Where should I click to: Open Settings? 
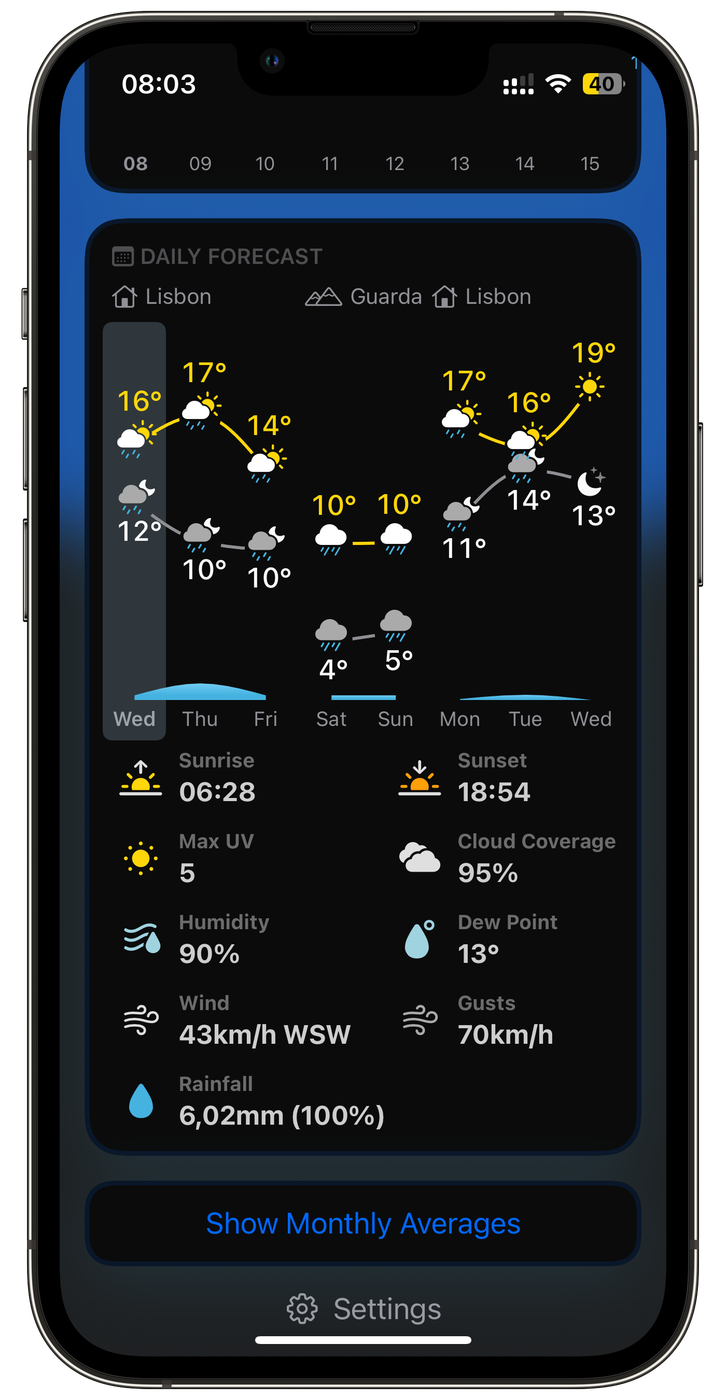[363, 1308]
